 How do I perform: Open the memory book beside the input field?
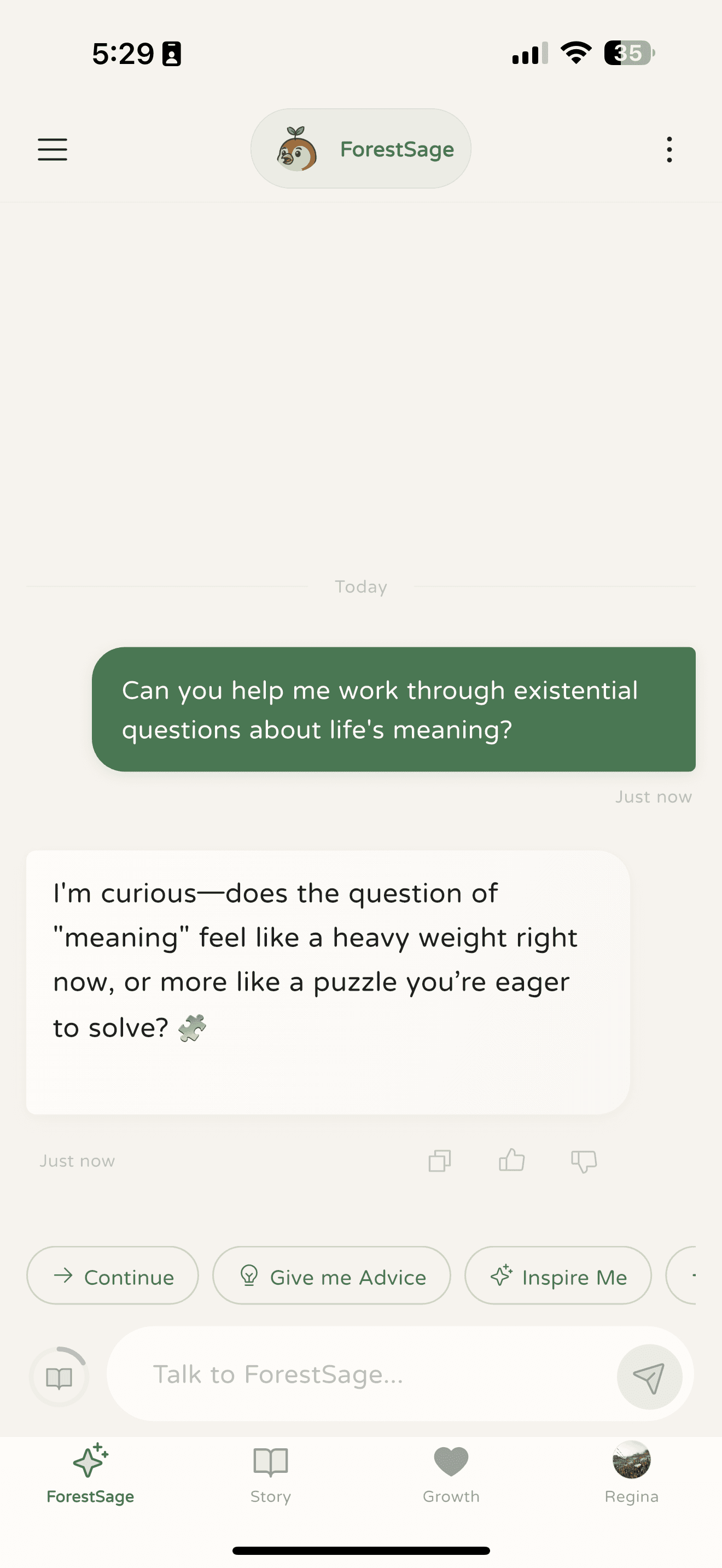point(59,1377)
